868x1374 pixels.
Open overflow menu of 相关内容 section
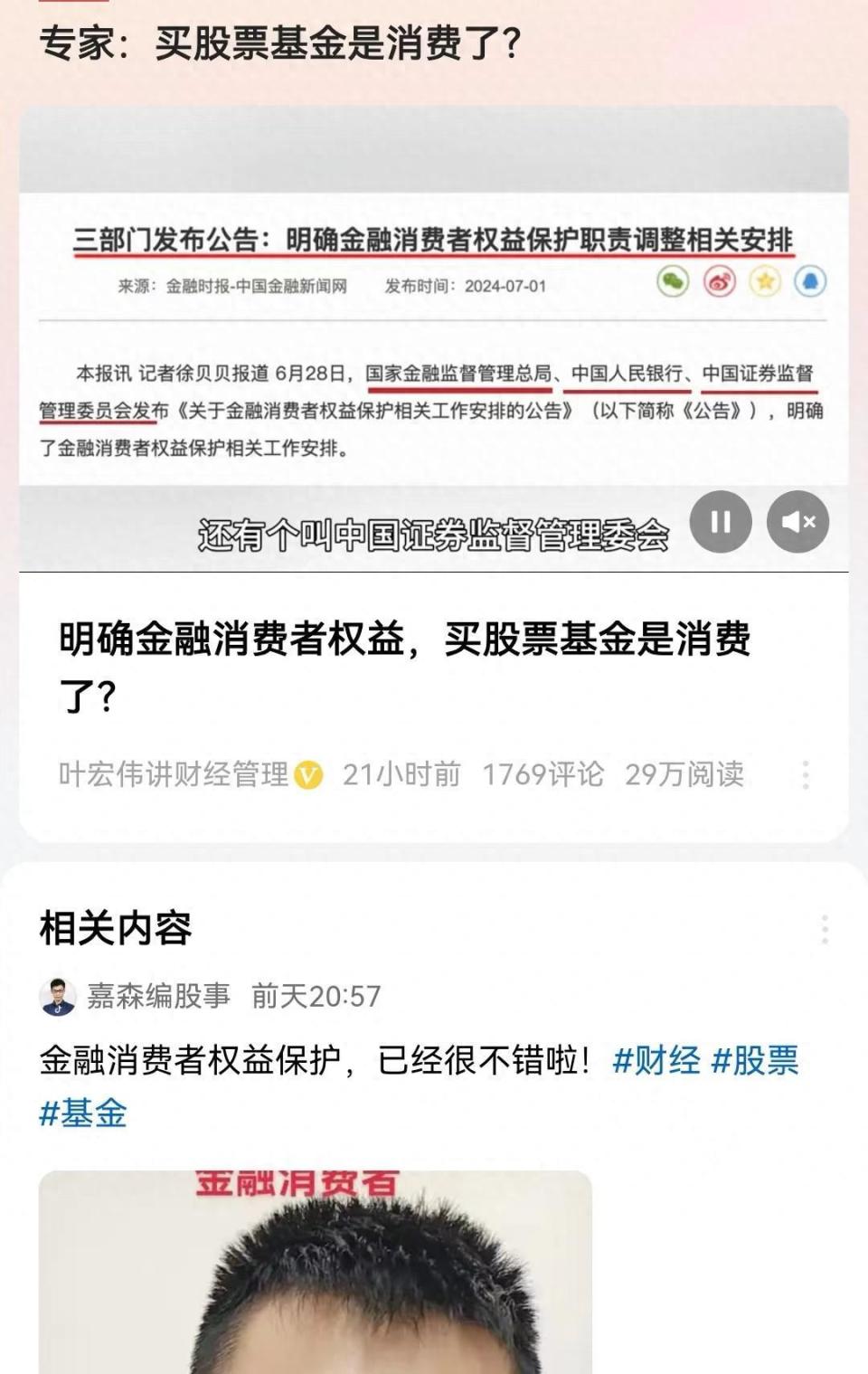824,929
